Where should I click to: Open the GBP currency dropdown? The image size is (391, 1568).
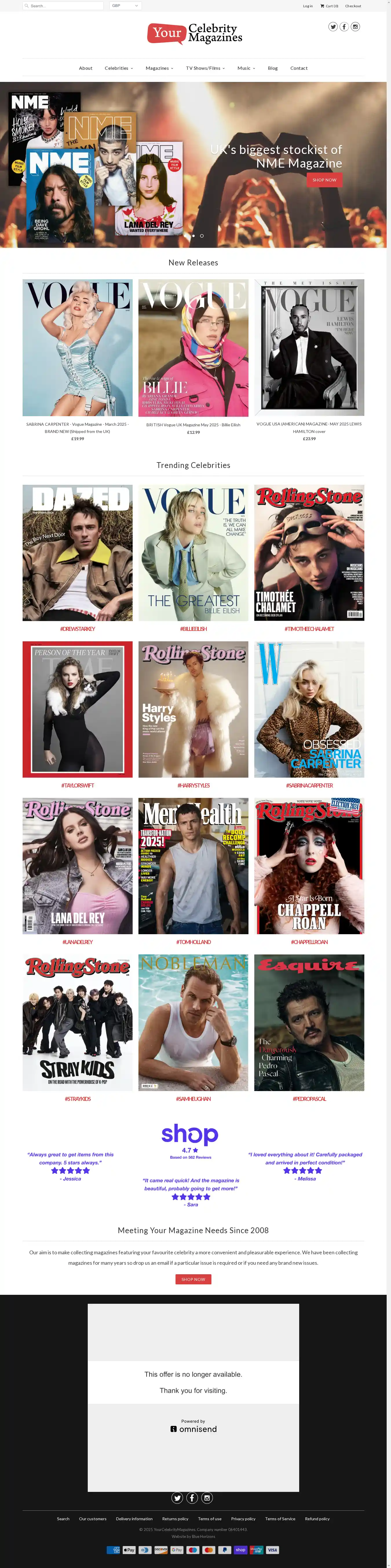click(125, 6)
